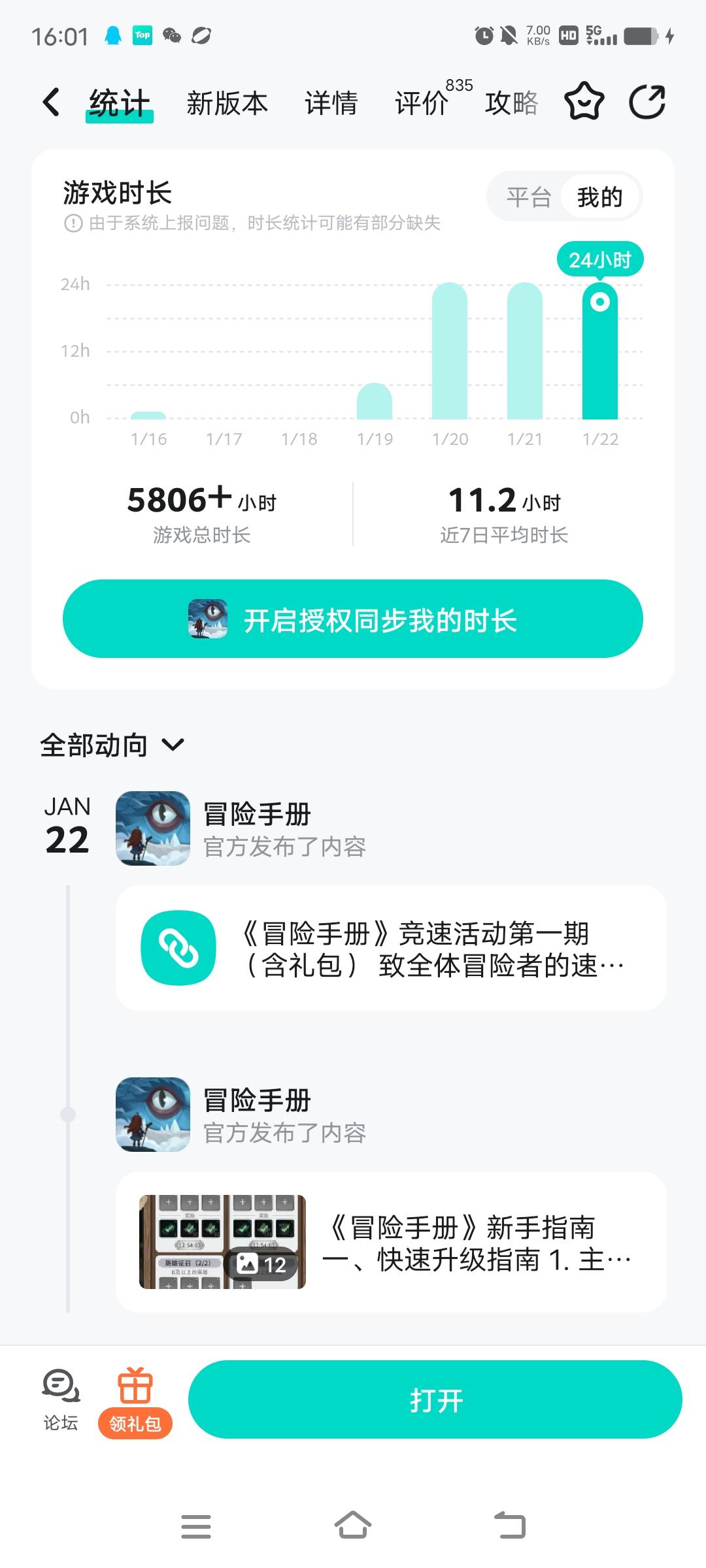Go back using the top-left arrow
The image size is (706, 1568).
pos(51,103)
